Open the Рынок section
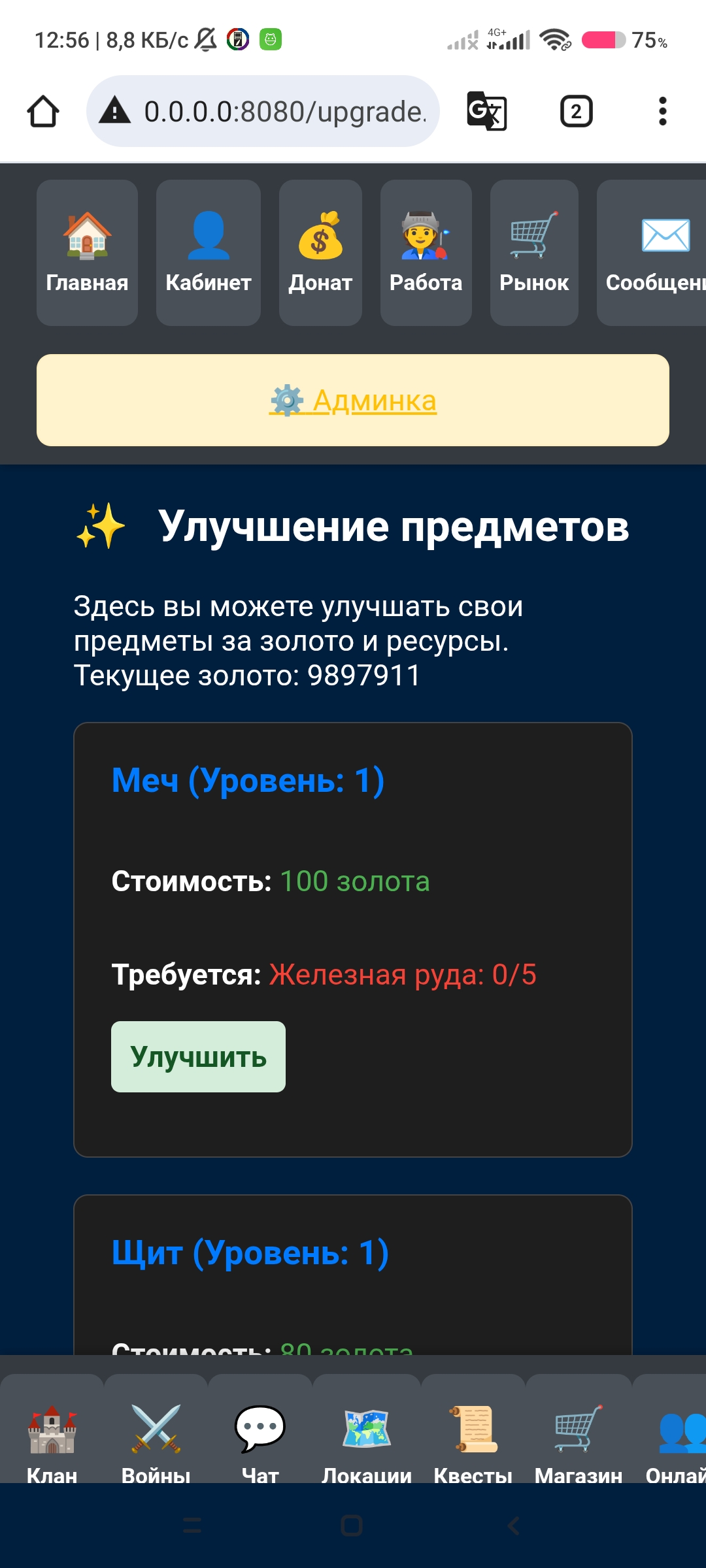 tap(534, 253)
